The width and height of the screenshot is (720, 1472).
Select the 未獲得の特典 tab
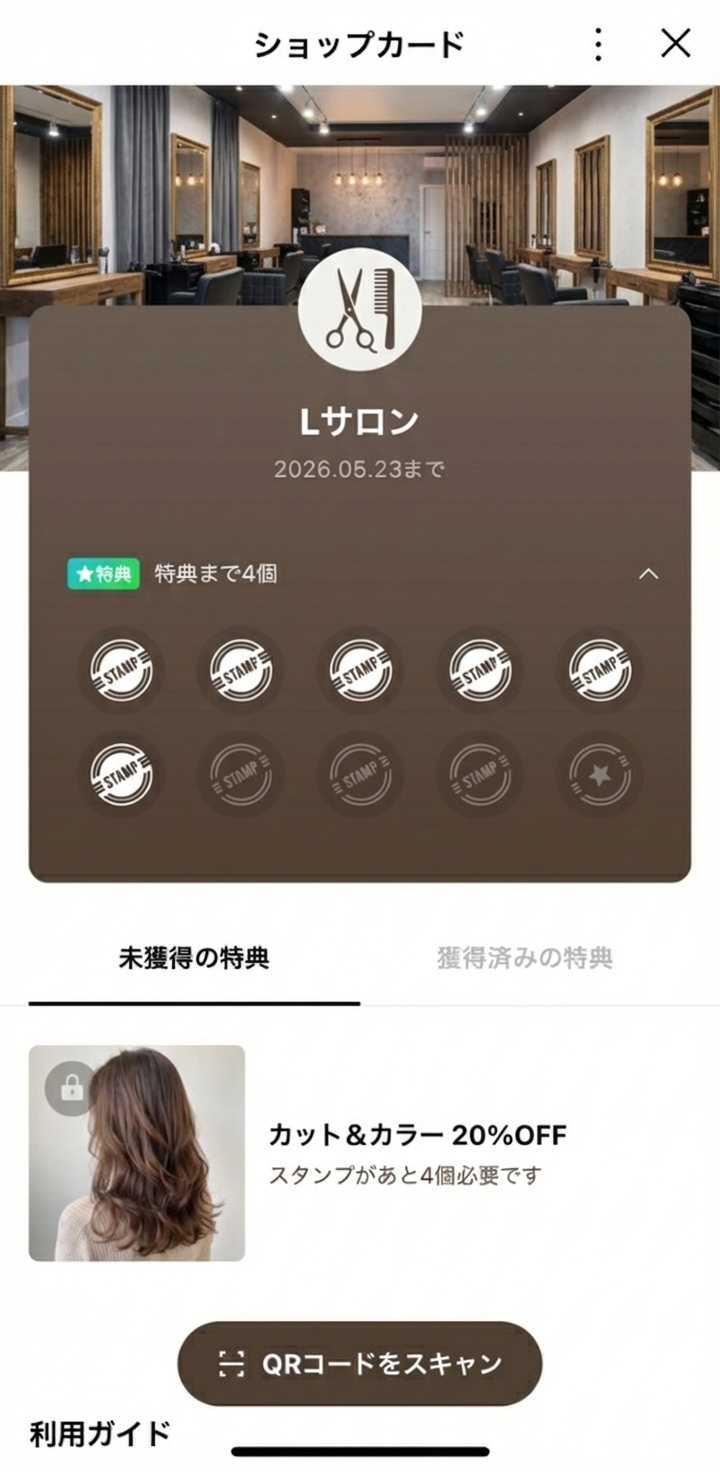tap(196, 957)
